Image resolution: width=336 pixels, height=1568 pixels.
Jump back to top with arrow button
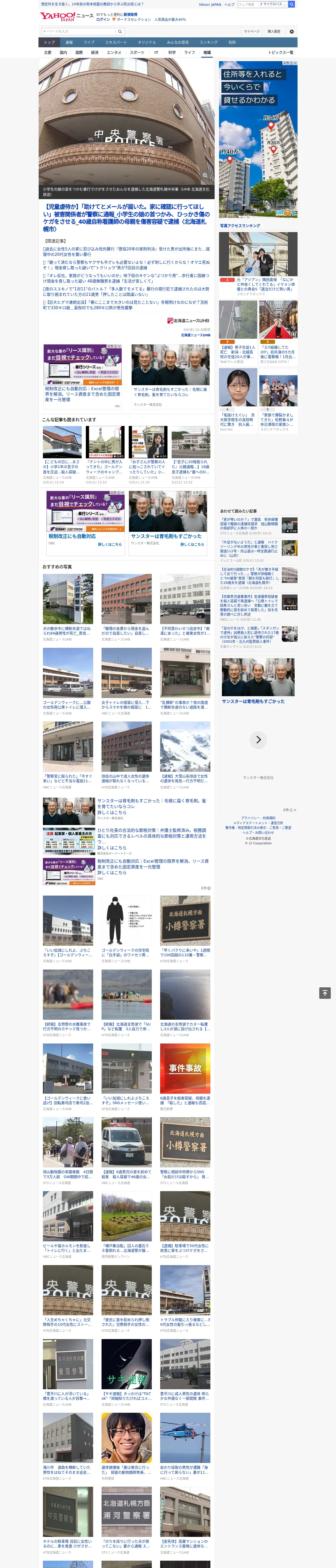pyautogui.click(x=325, y=993)
